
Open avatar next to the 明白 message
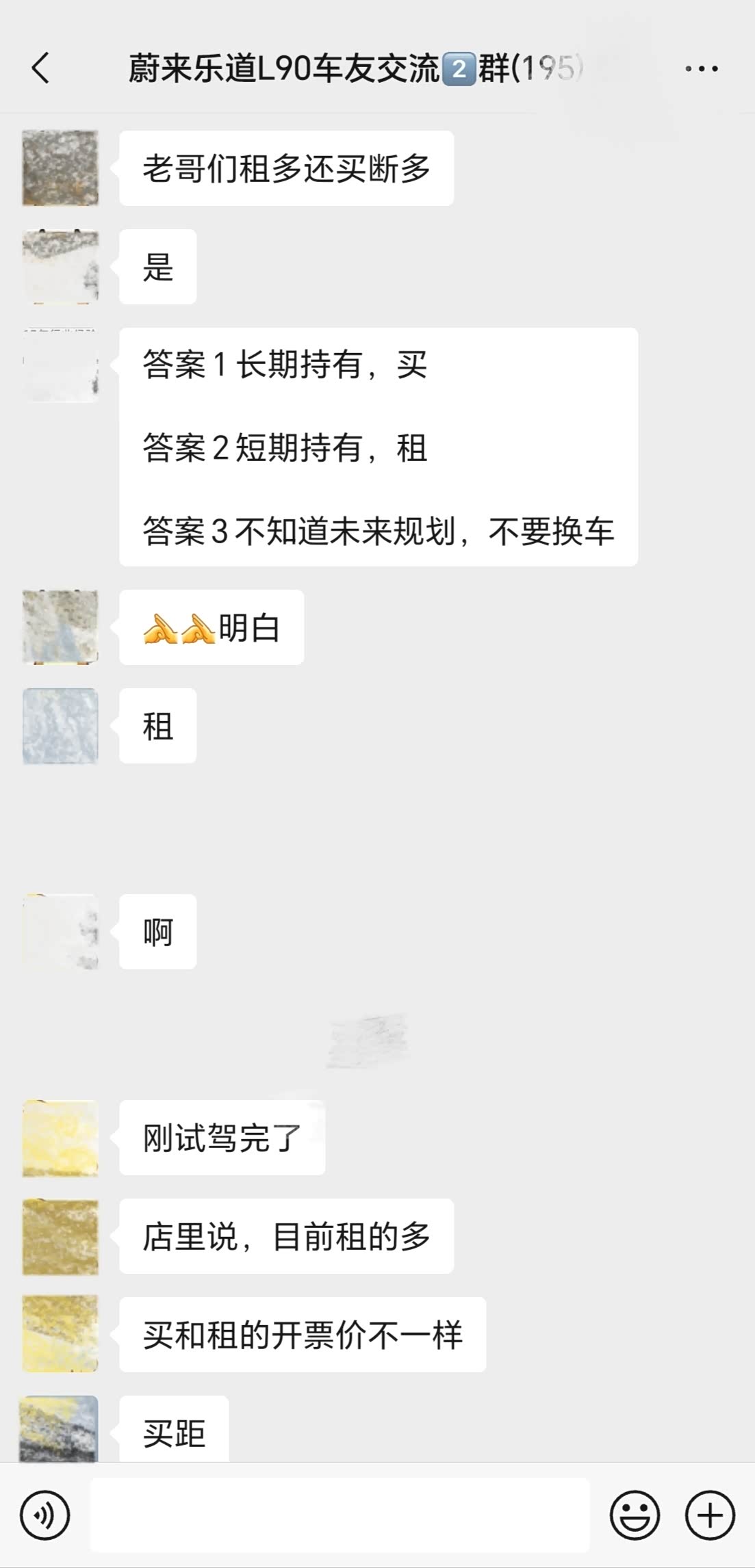(60, 627)
